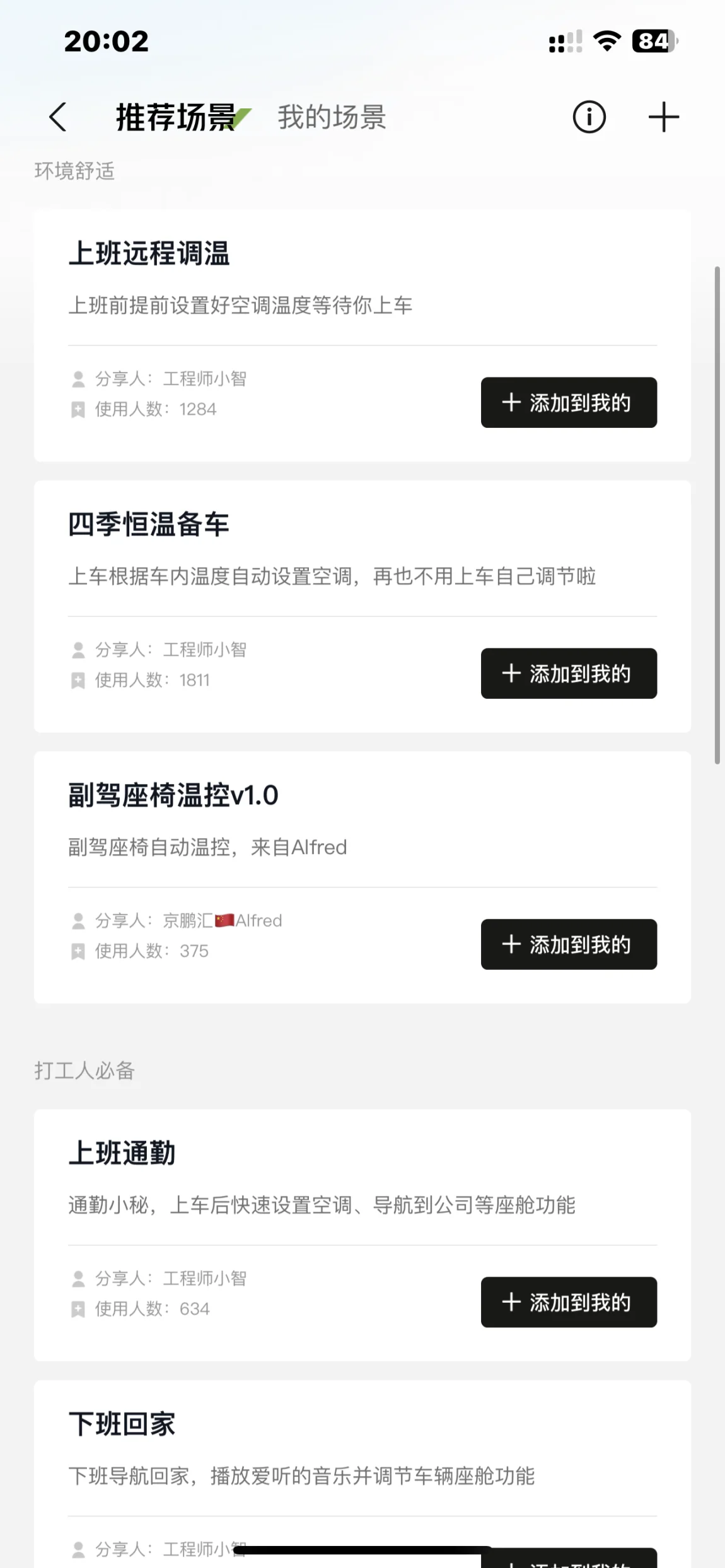Add 上班远程调温 to my scenes

pos(569,403)
